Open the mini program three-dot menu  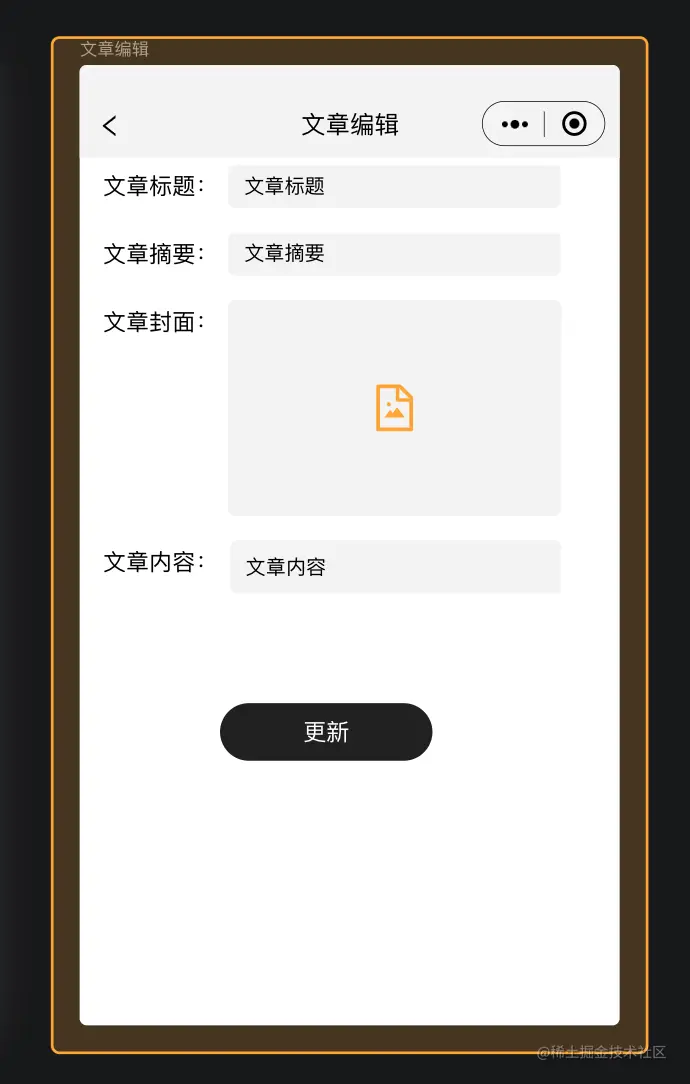click(x=514, y=124)
